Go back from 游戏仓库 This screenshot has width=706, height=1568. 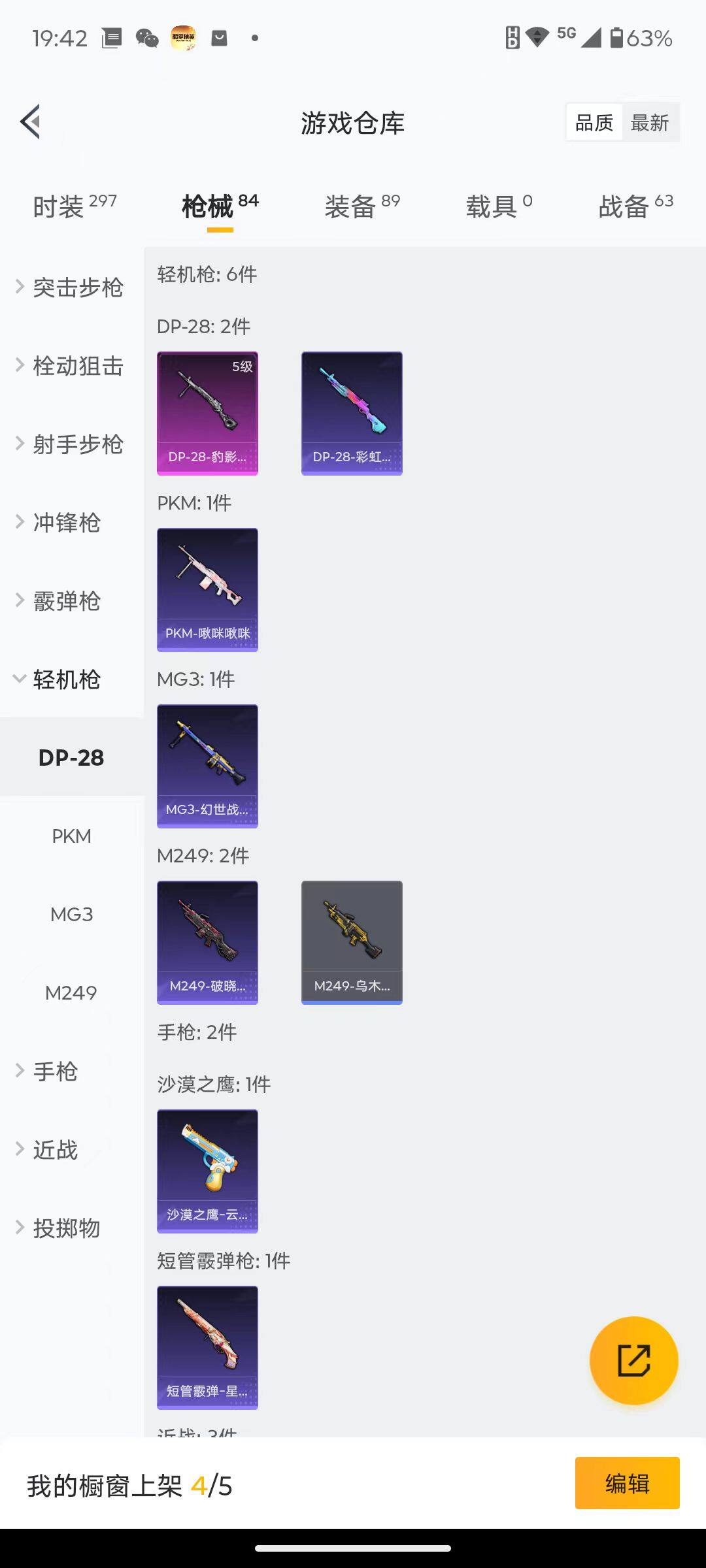pyautogui.click(x=31, y=122)
